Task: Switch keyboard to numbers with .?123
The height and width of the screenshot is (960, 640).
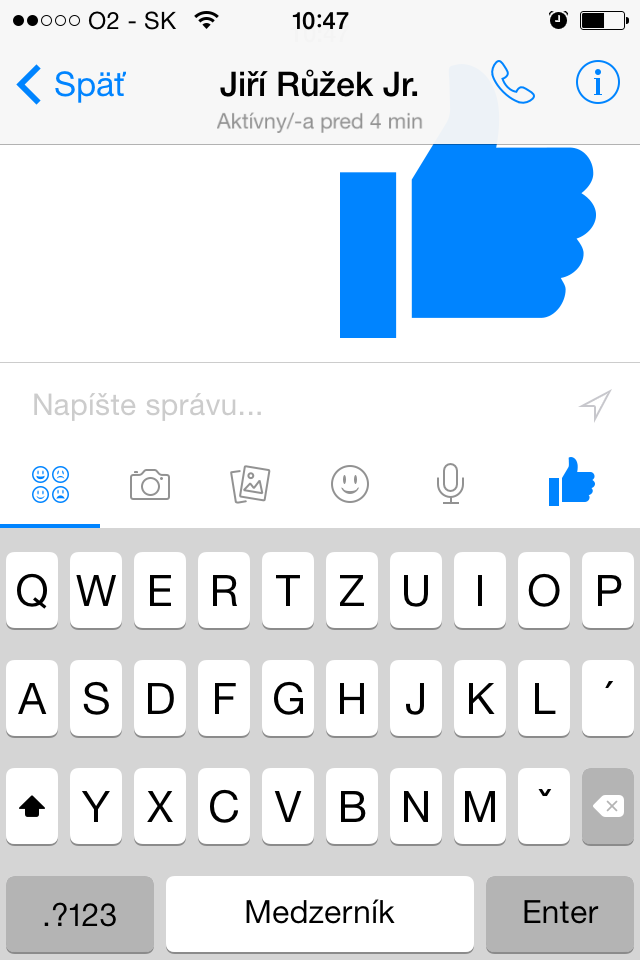Action: [80, 913]
